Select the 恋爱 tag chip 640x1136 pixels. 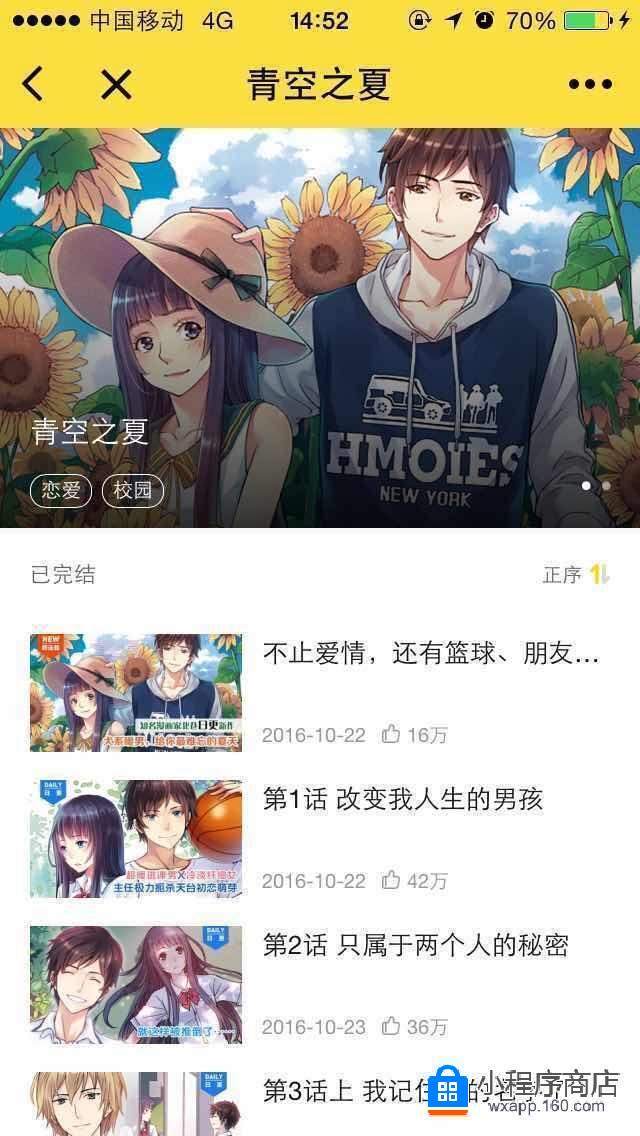(61, 490)
